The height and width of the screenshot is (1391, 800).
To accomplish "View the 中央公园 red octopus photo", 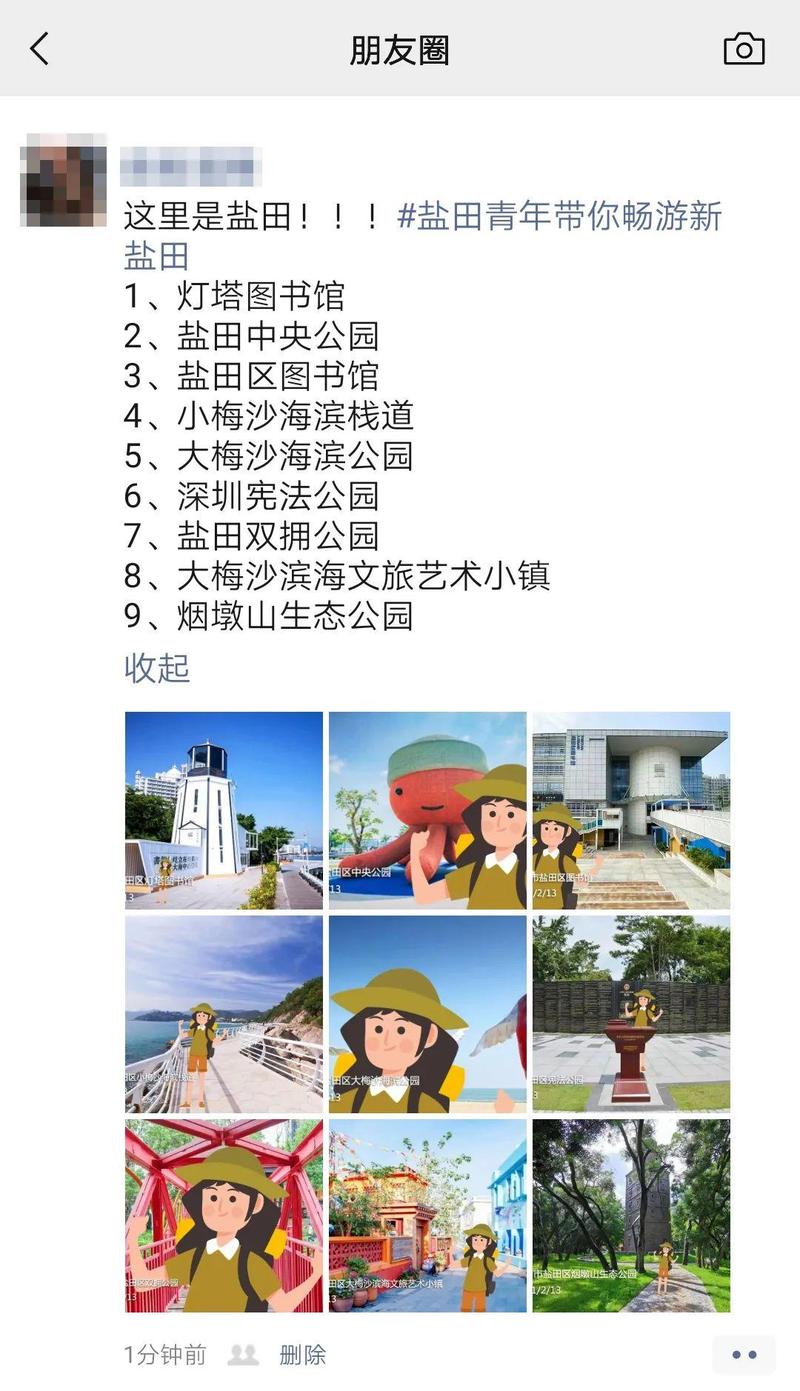I will coord(427,810).
